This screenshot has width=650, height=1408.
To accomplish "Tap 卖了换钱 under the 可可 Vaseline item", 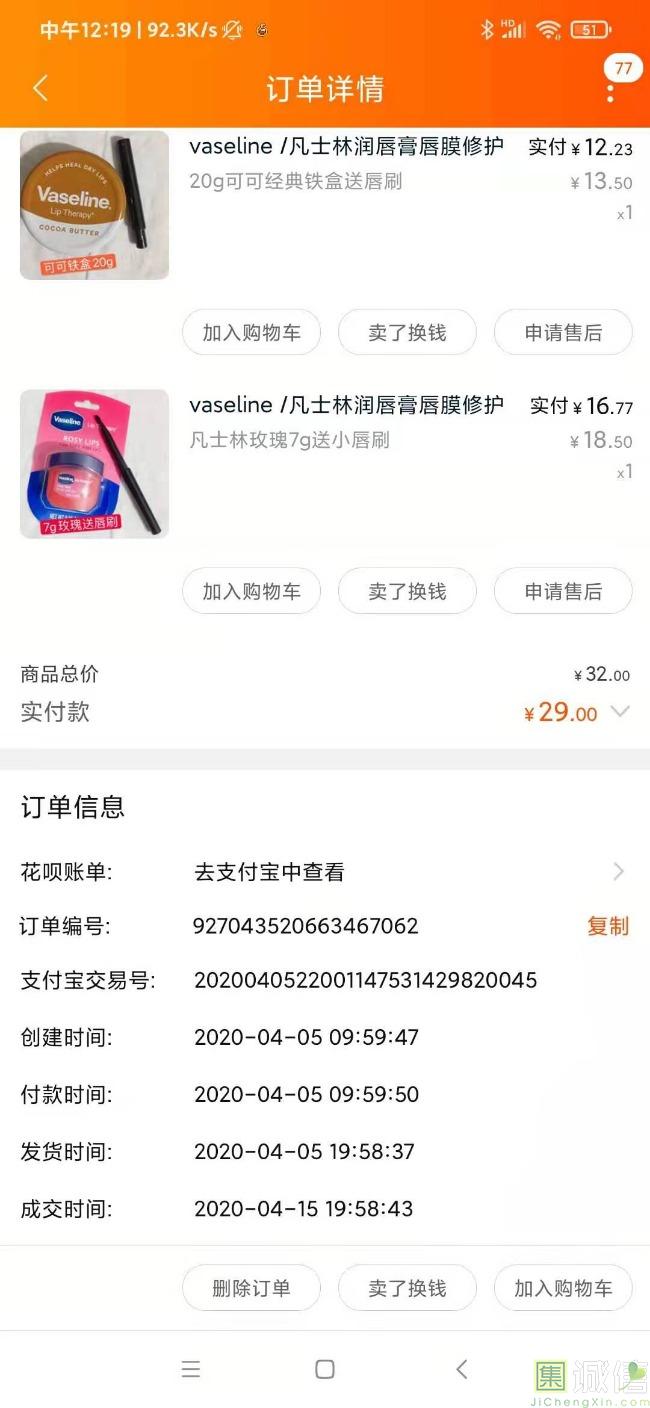I will coord(407,332).
